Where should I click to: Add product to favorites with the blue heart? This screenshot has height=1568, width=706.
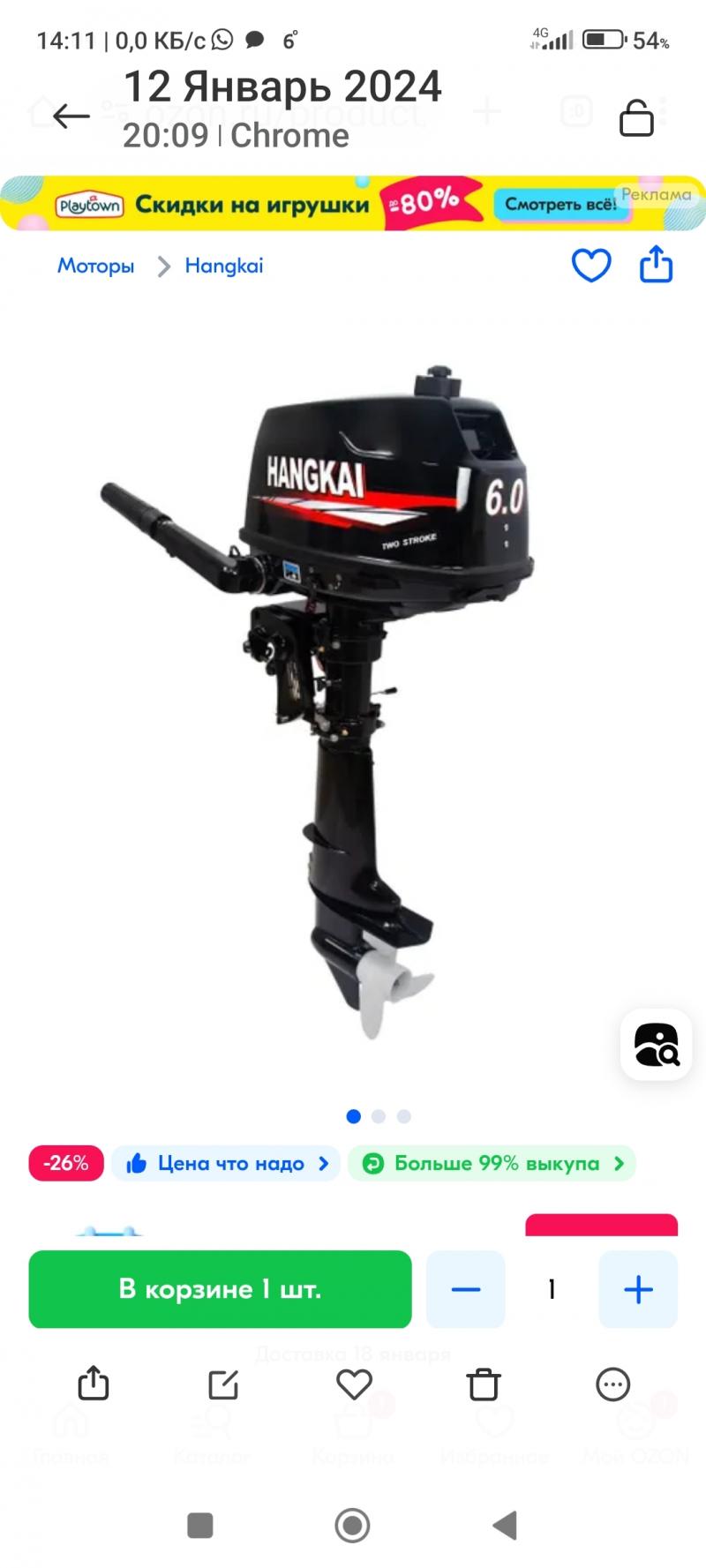(x=590, y=265)
